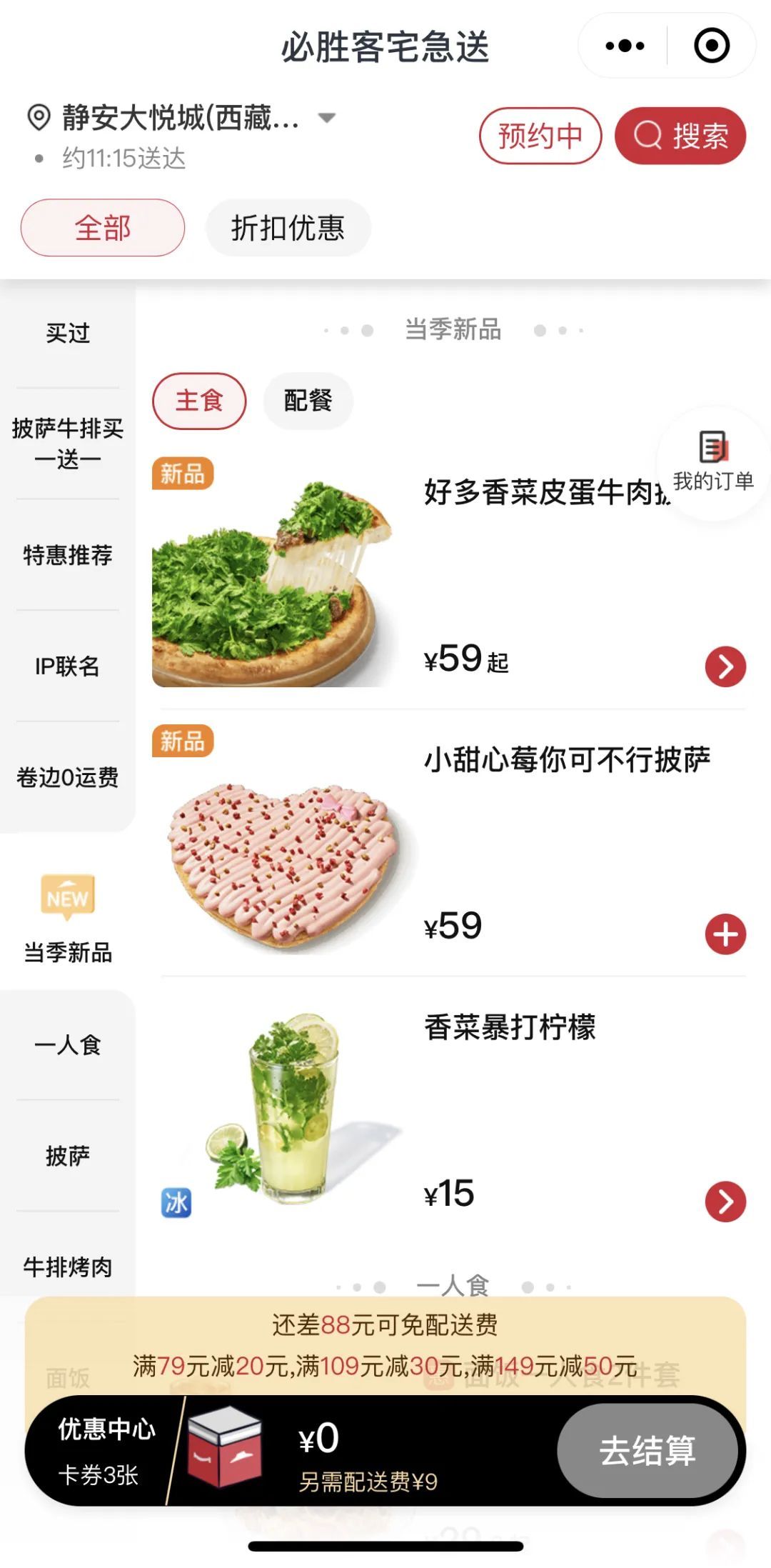771x1568 pixels.
Task: Open 优惠中心 coupon center
Action: point(106,1451)
